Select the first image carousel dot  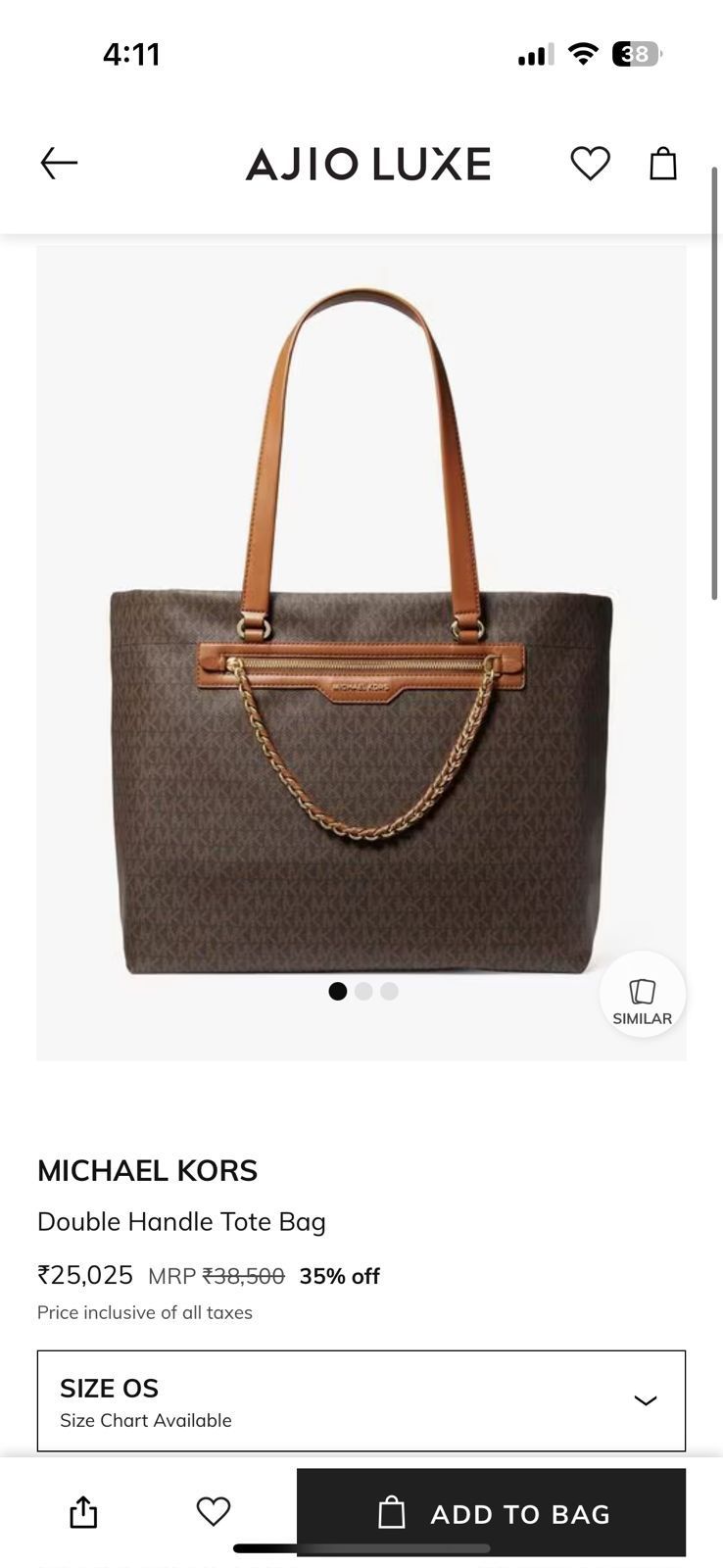coord(338,991)
